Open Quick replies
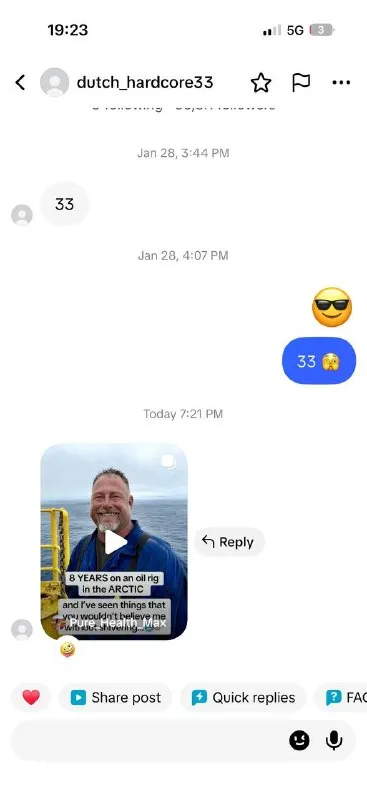 243,697
